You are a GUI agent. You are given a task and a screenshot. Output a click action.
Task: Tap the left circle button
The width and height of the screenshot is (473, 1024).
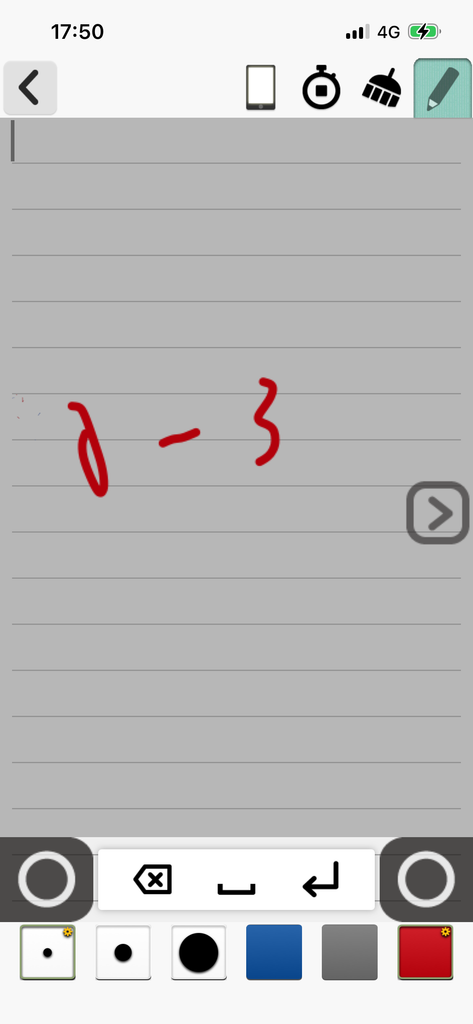(46, 879)
